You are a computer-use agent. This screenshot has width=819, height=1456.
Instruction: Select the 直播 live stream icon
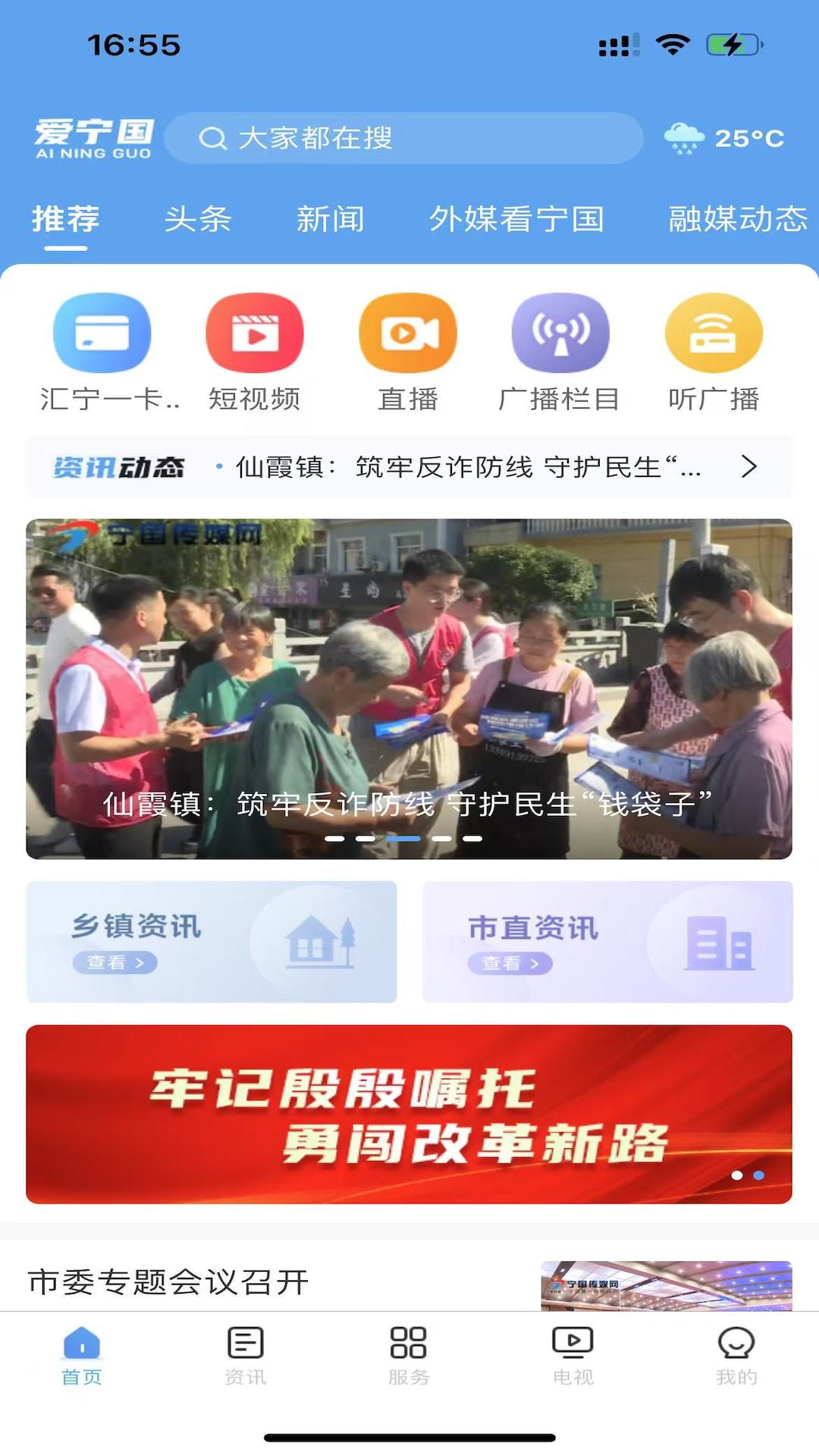[407, 332]
